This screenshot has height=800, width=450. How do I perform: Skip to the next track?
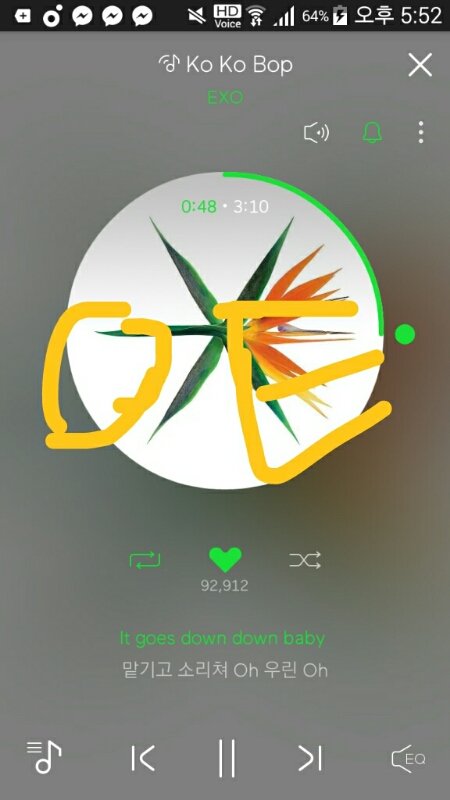[310, 758]
